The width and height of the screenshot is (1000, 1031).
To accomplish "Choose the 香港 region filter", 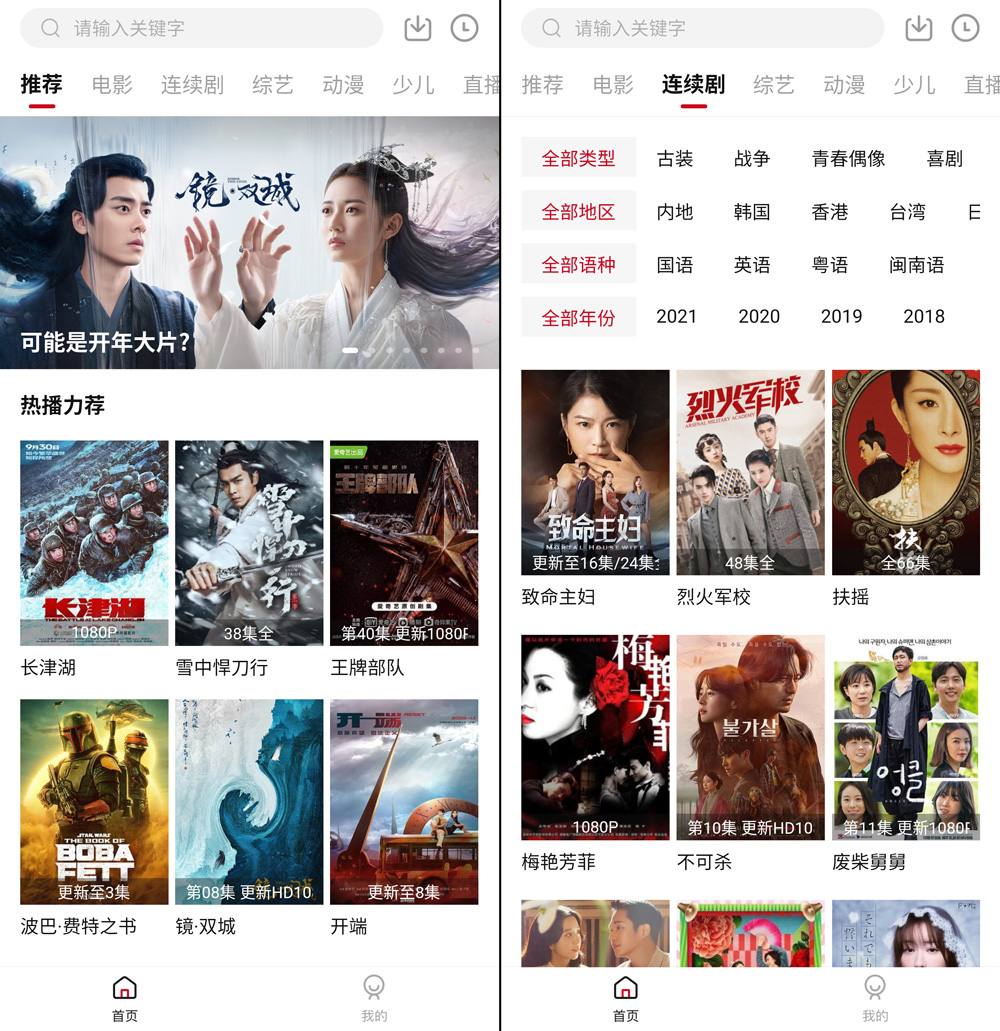I will [x=830, y=212].
